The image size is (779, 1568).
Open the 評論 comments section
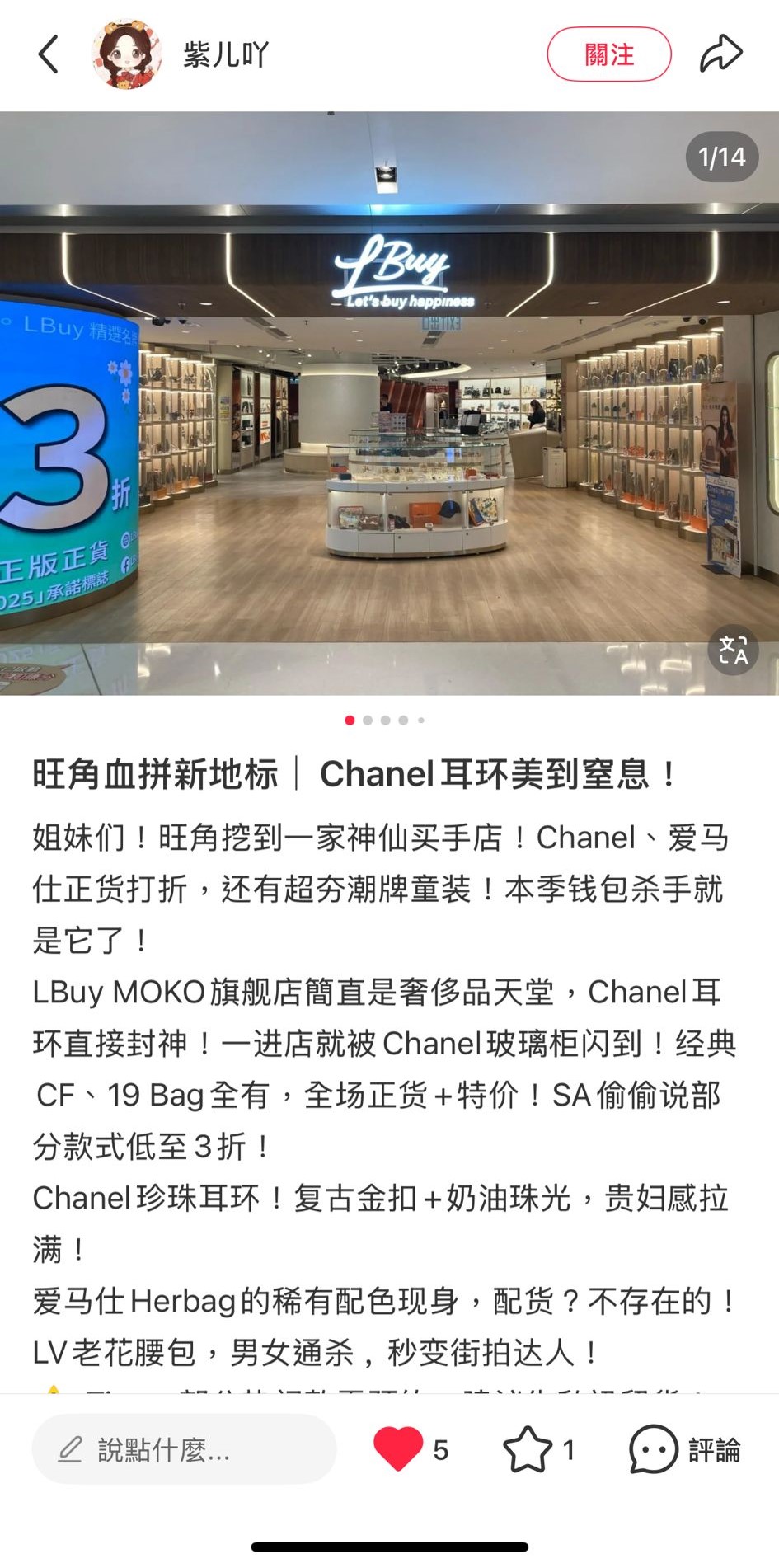click(684, 1448)
